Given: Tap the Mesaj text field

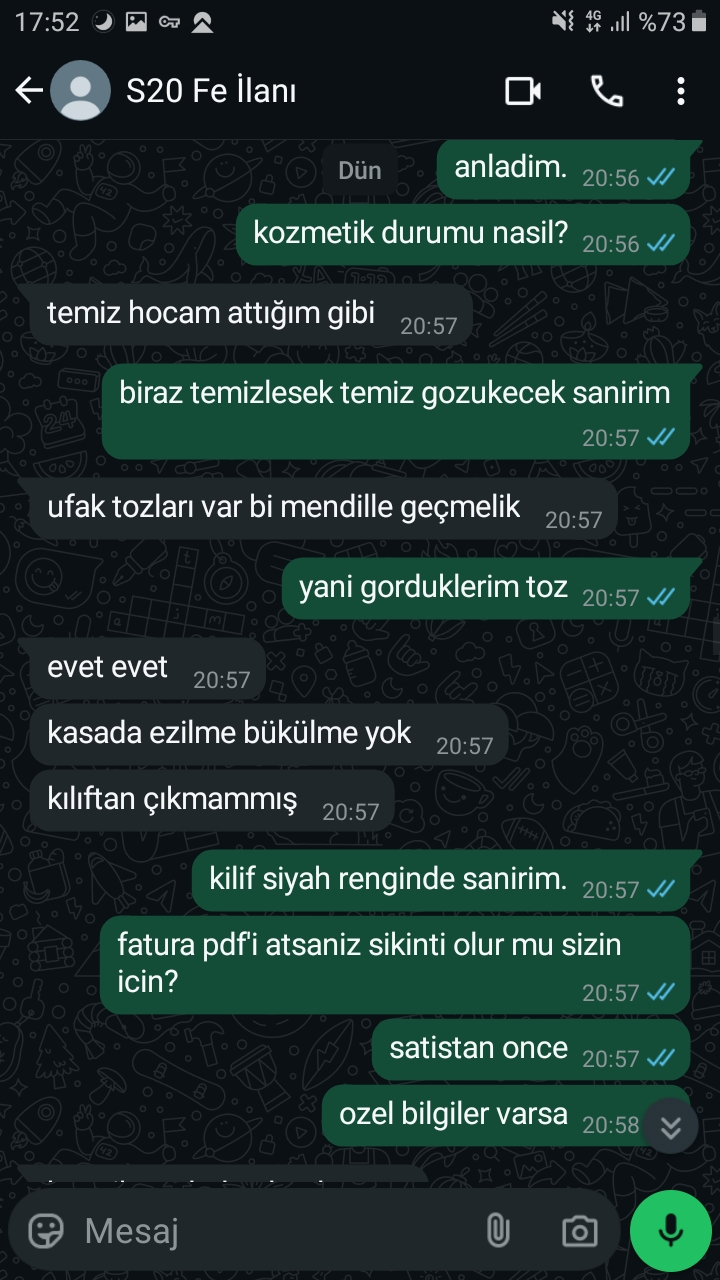Looking at the screenshot, I should (270, 1230).
